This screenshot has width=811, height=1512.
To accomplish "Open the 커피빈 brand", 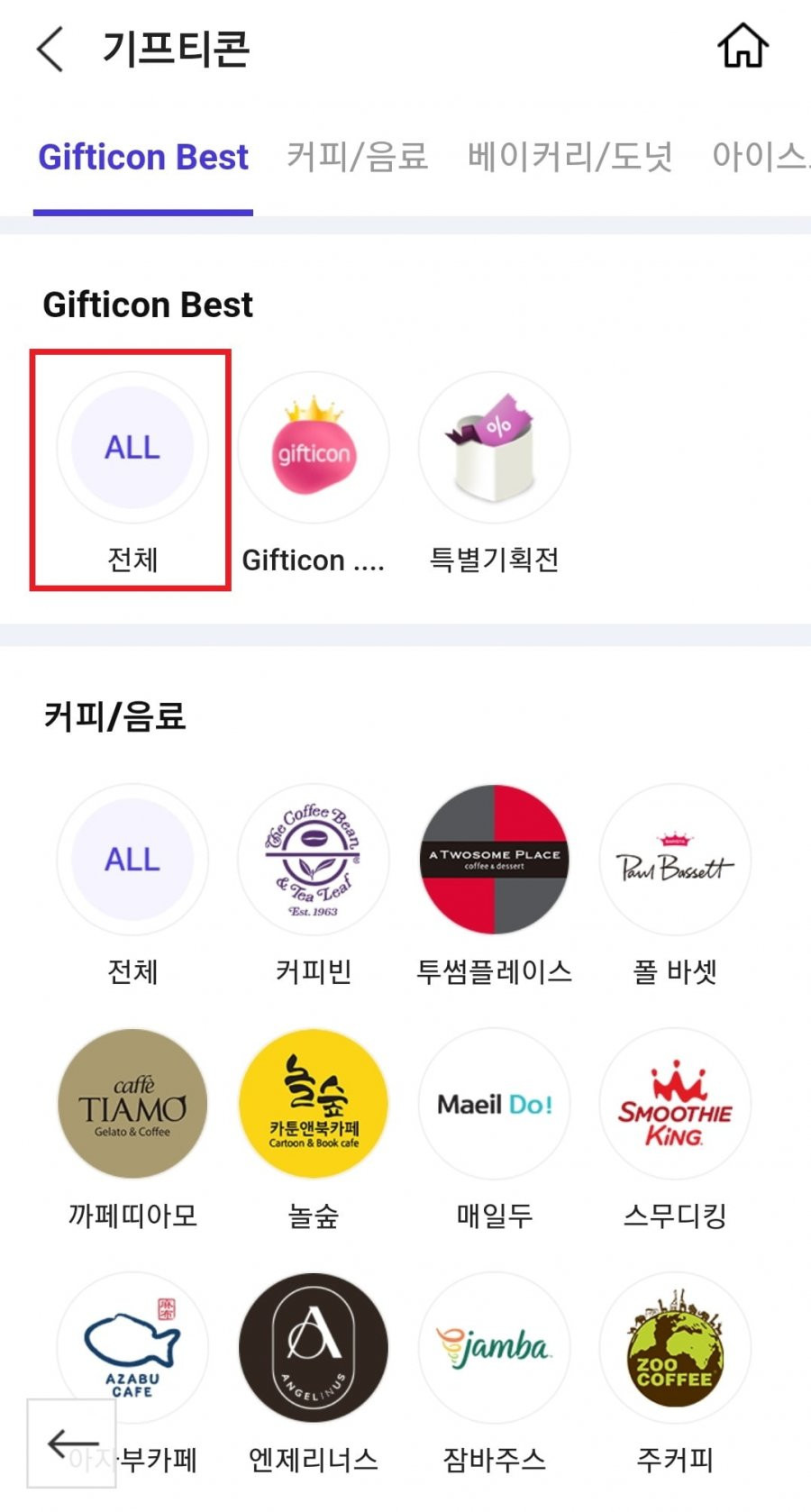I will click(x=314, y=860).
